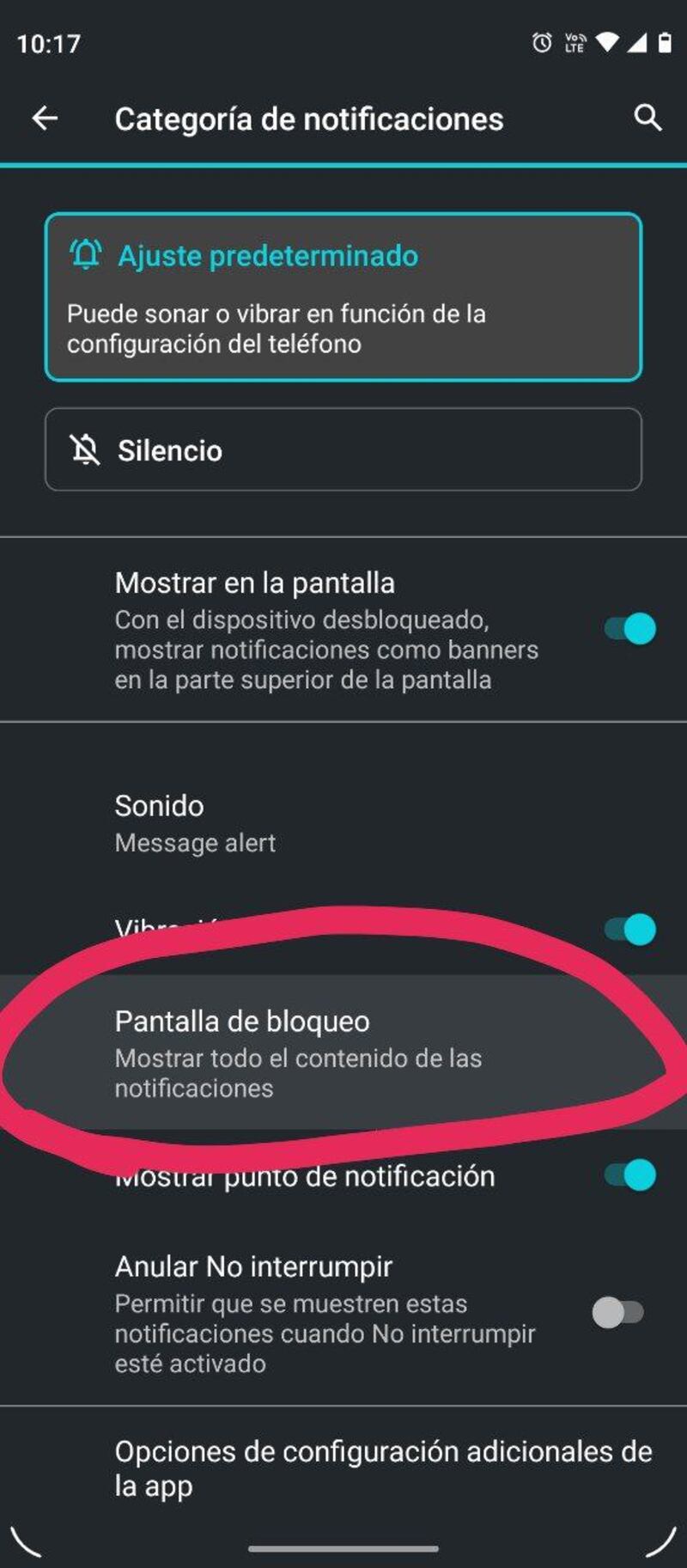Choose the Silencio option

pyautogui.click(x=343, y=449)
